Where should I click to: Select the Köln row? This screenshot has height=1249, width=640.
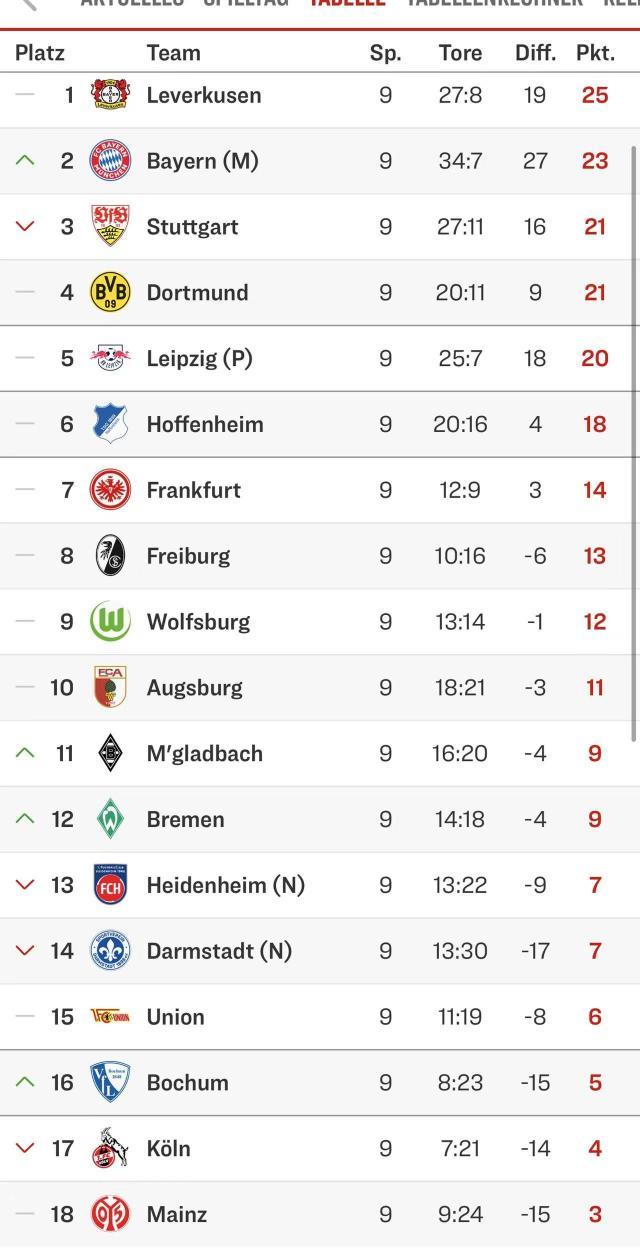tap(169, 1149)
